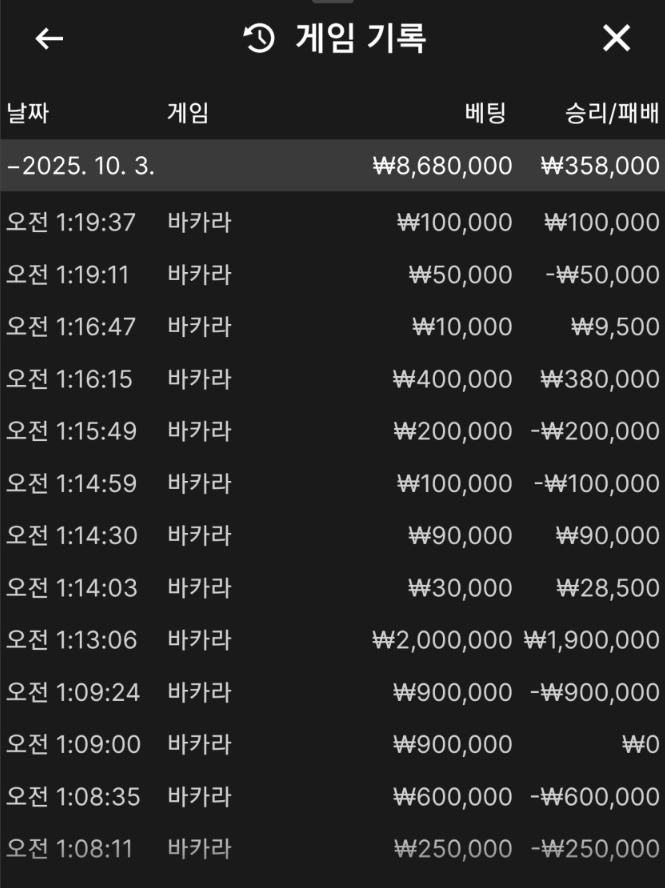This screenshot has width=665, height=888.
Task: Select the 오전 1:08:35 바카라 record
Action: pyautogui.click(x=332, y=797)
